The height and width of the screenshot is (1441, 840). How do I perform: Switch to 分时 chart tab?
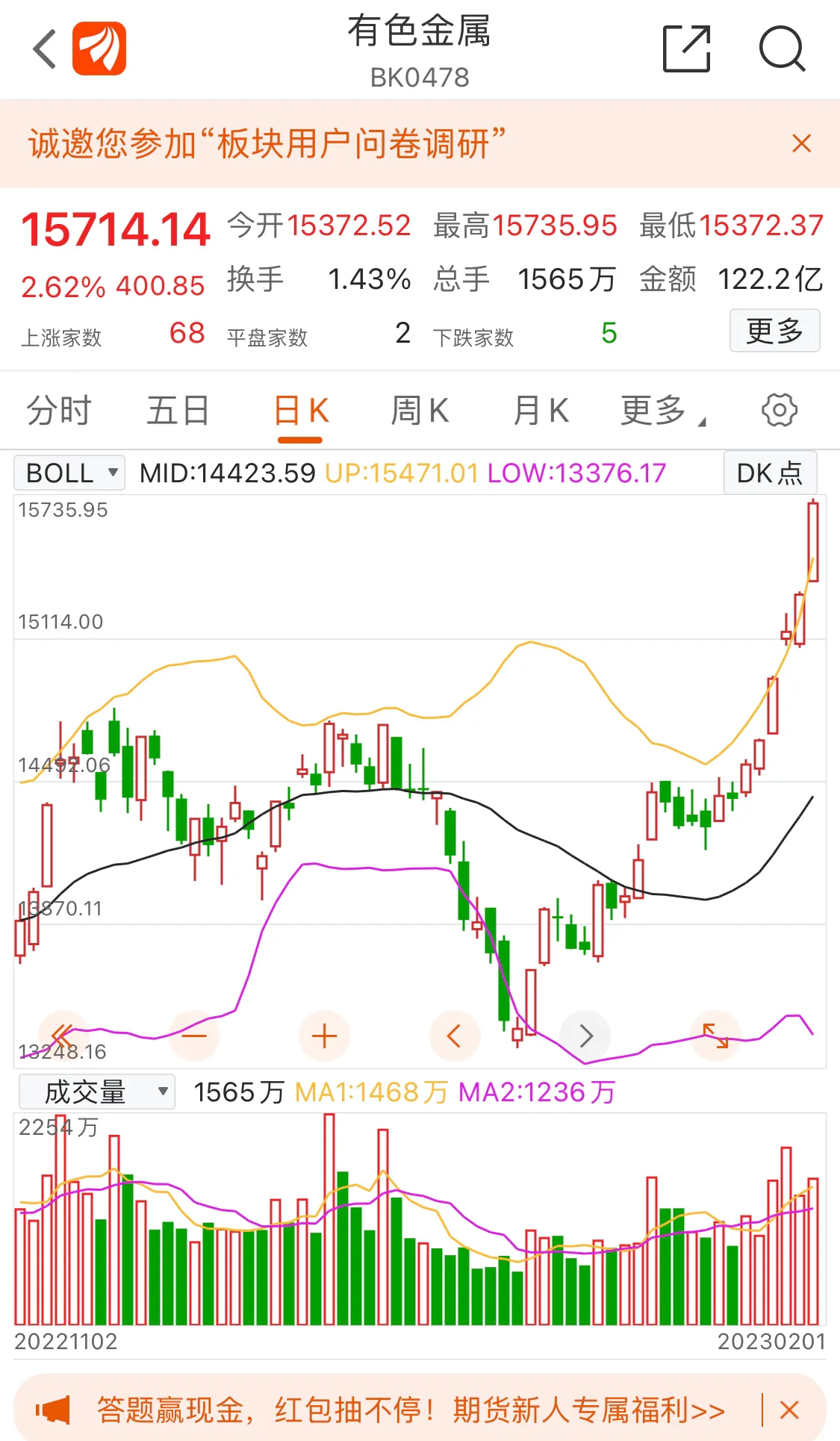[59, 411]
